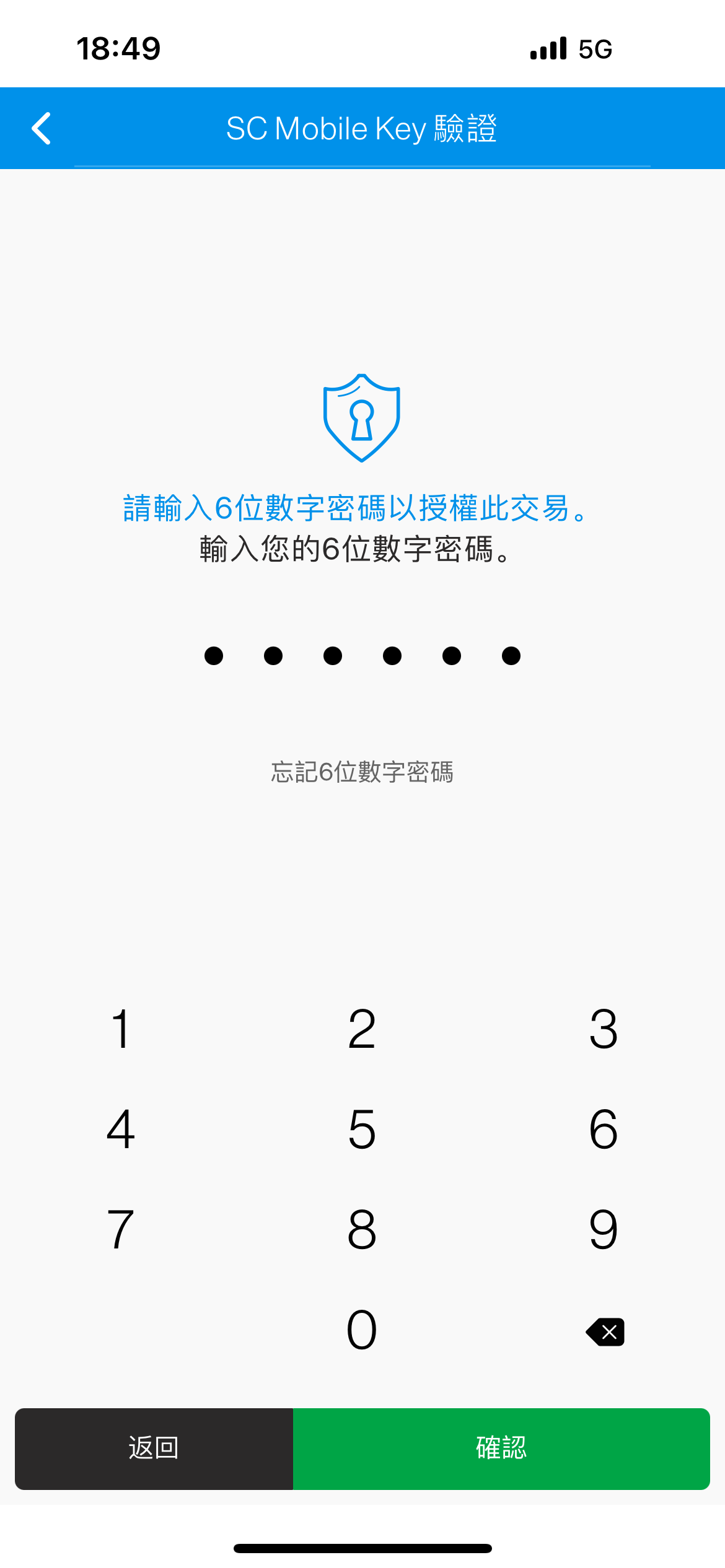The height and width of the screenshot is (1568, 725).
Task: Tap the cellular signal indicator
Action: [547, 48]
